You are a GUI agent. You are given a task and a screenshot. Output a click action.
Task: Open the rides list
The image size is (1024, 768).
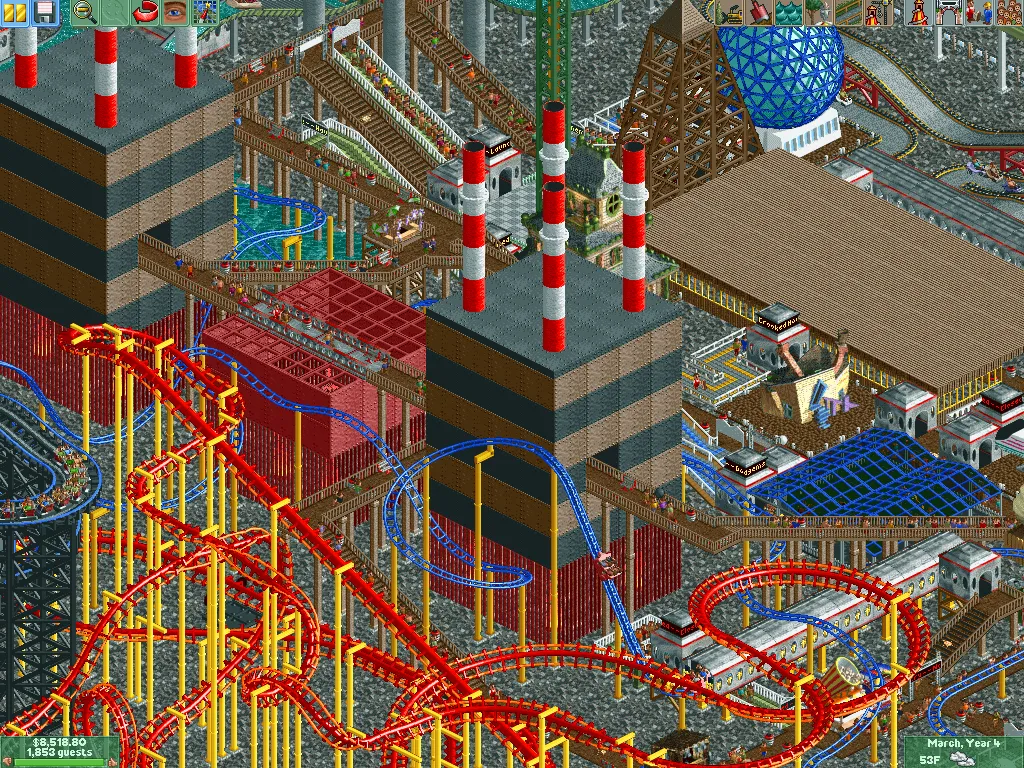click(918, 12)
